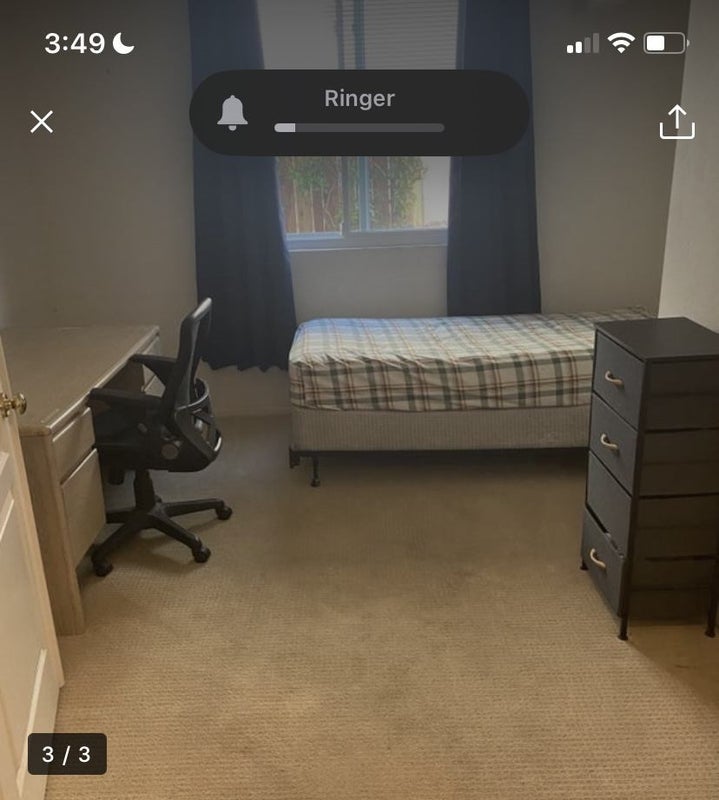Share this room photo

[x=677, y=122]
